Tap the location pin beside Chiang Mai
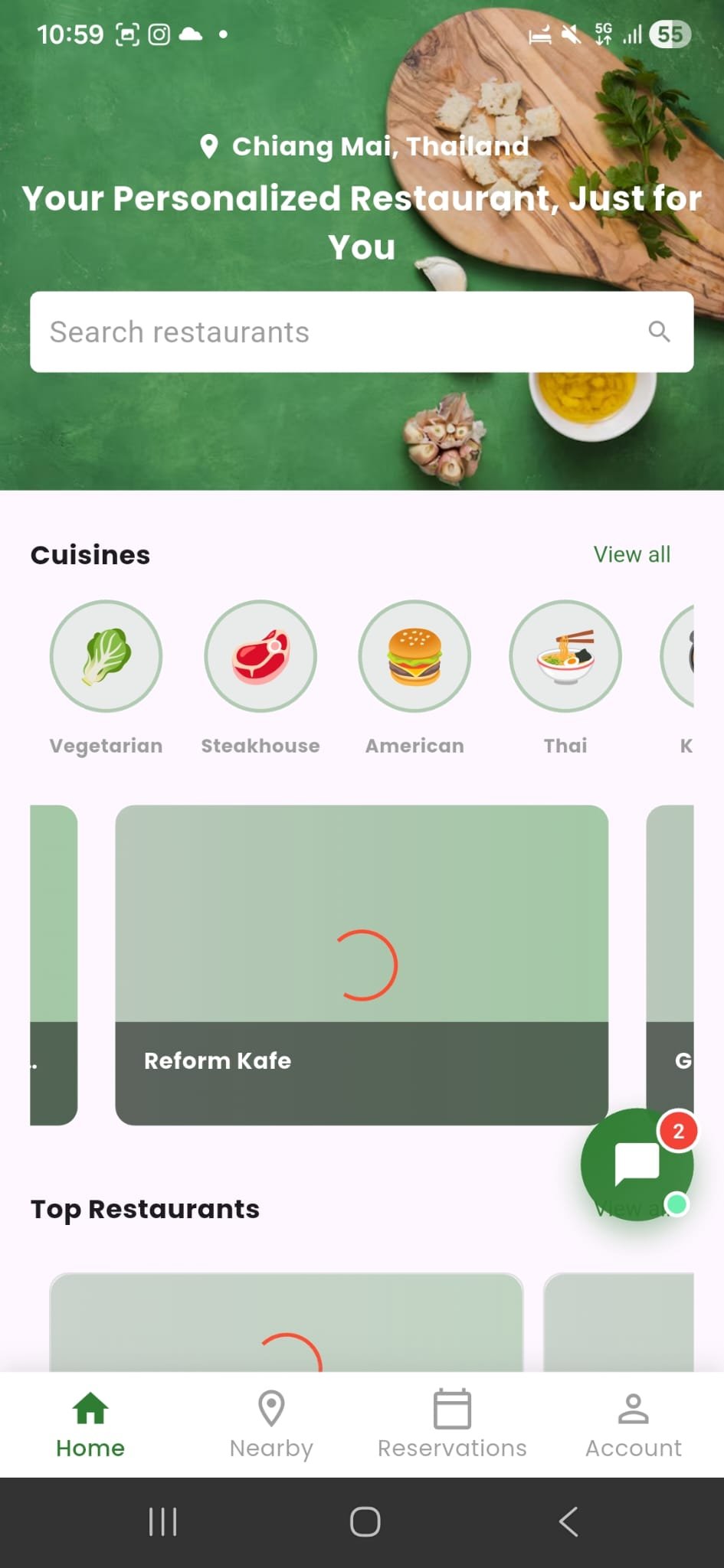Screen dimensions: 724x1568 point(210,145)
